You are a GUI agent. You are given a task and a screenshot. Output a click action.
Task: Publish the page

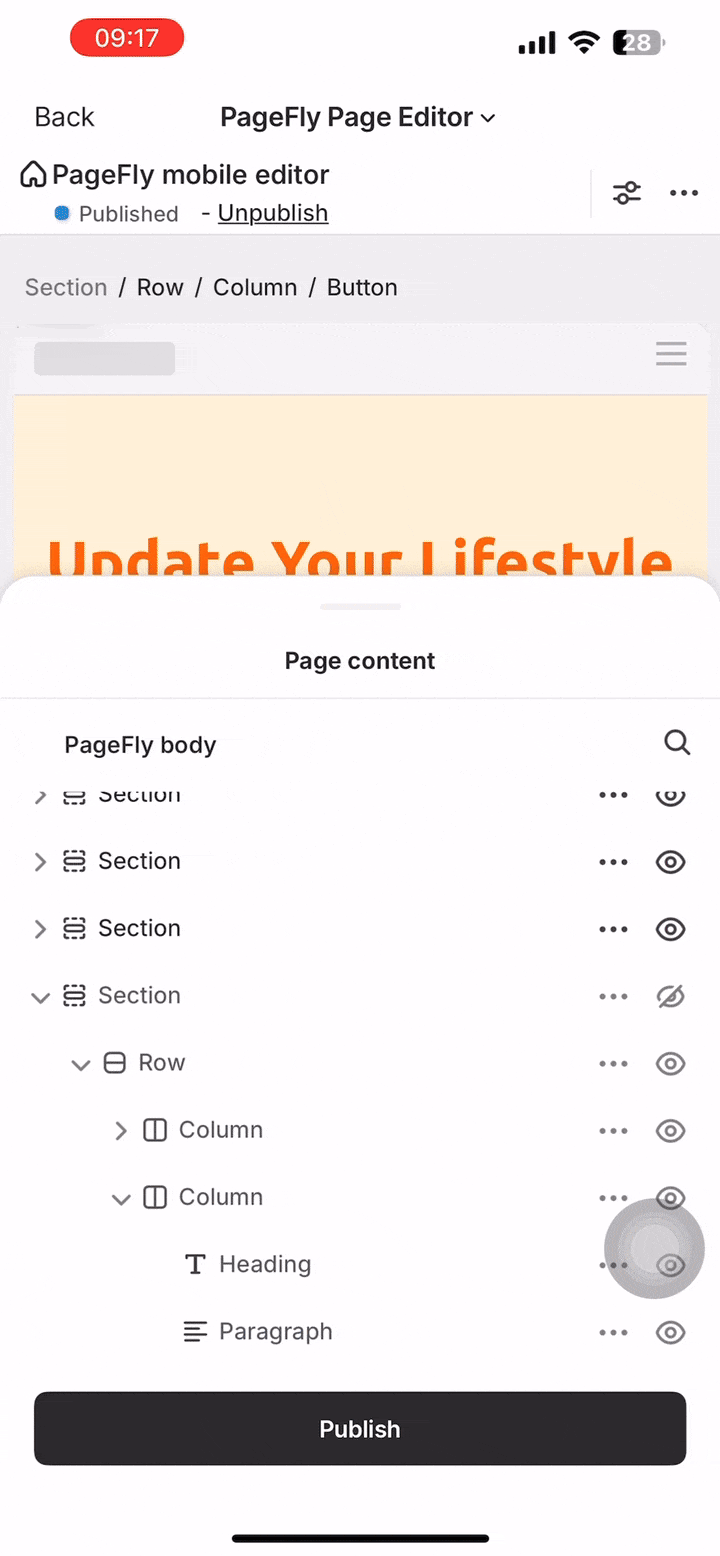(360, 1428)
